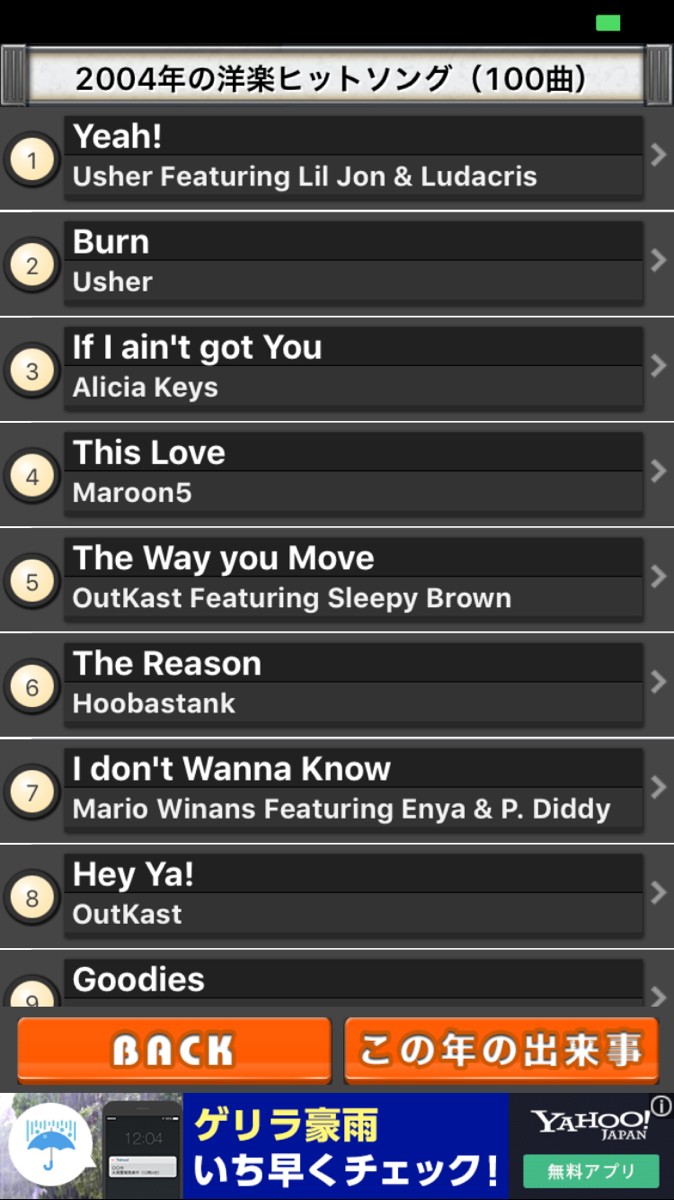This screenshot has height=1200, width=674.
Task: Open この年の出来事 events of the year
Action: [x=501, y=1050]
